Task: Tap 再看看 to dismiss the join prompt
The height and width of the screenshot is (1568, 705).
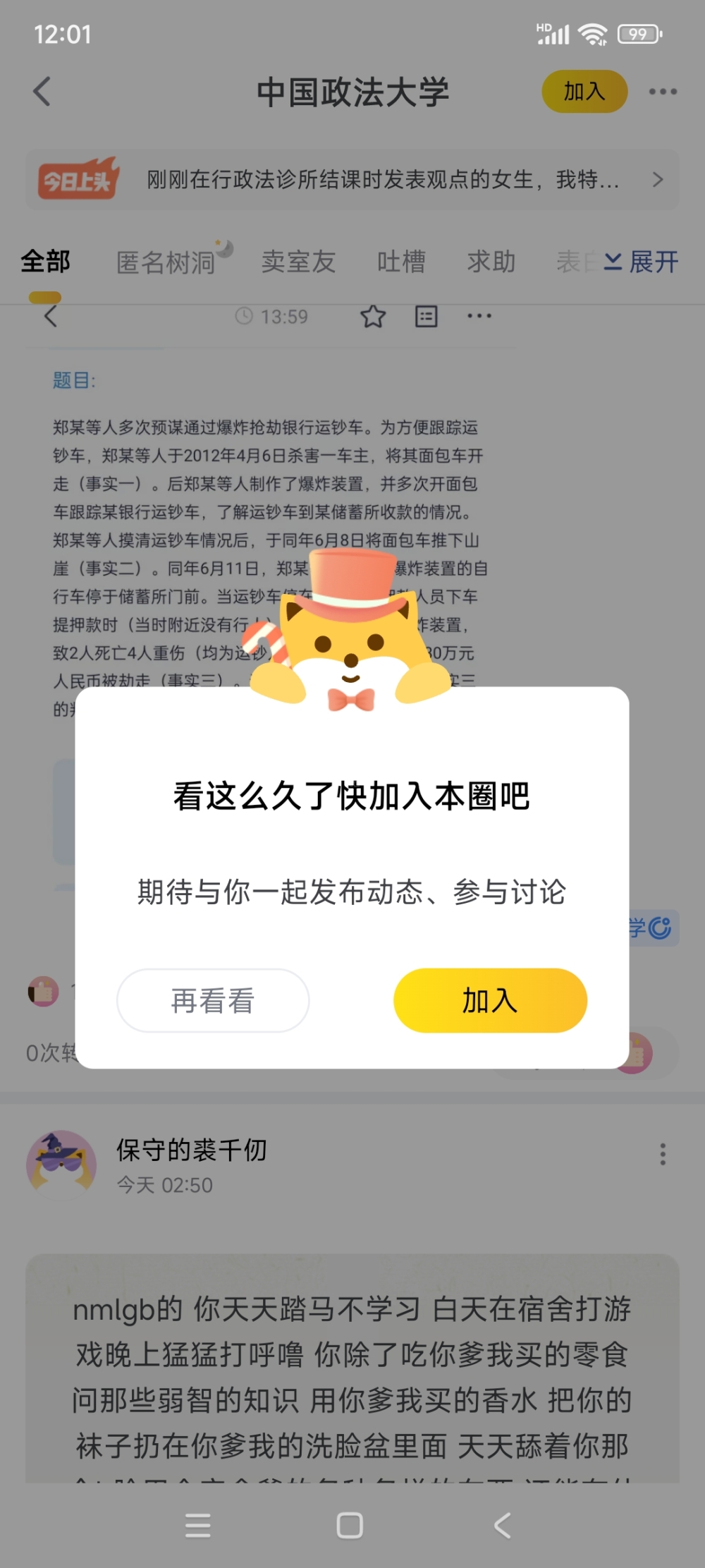Action: click(212, 1000)
